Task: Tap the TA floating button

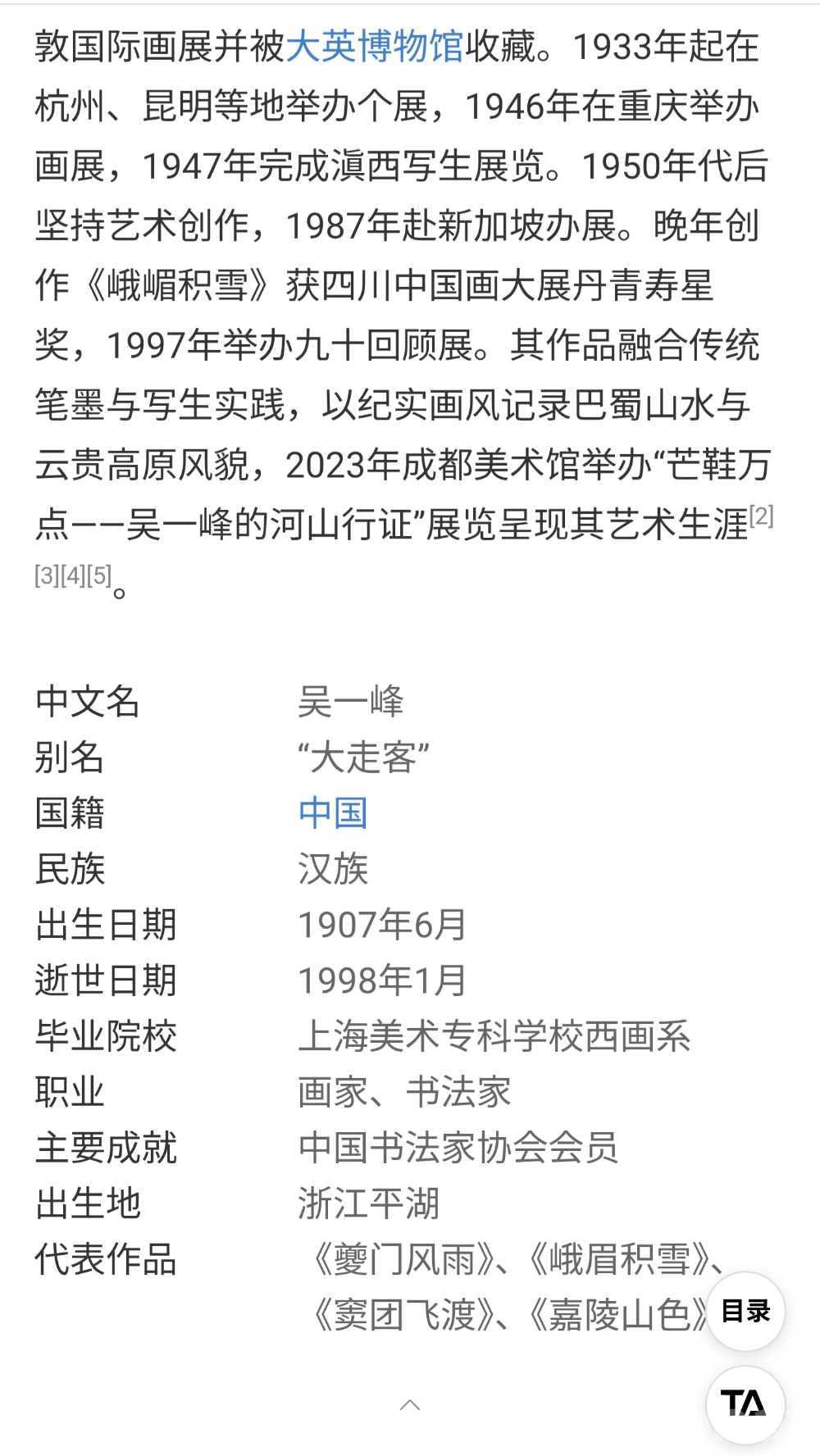Action: (745, 1404)
